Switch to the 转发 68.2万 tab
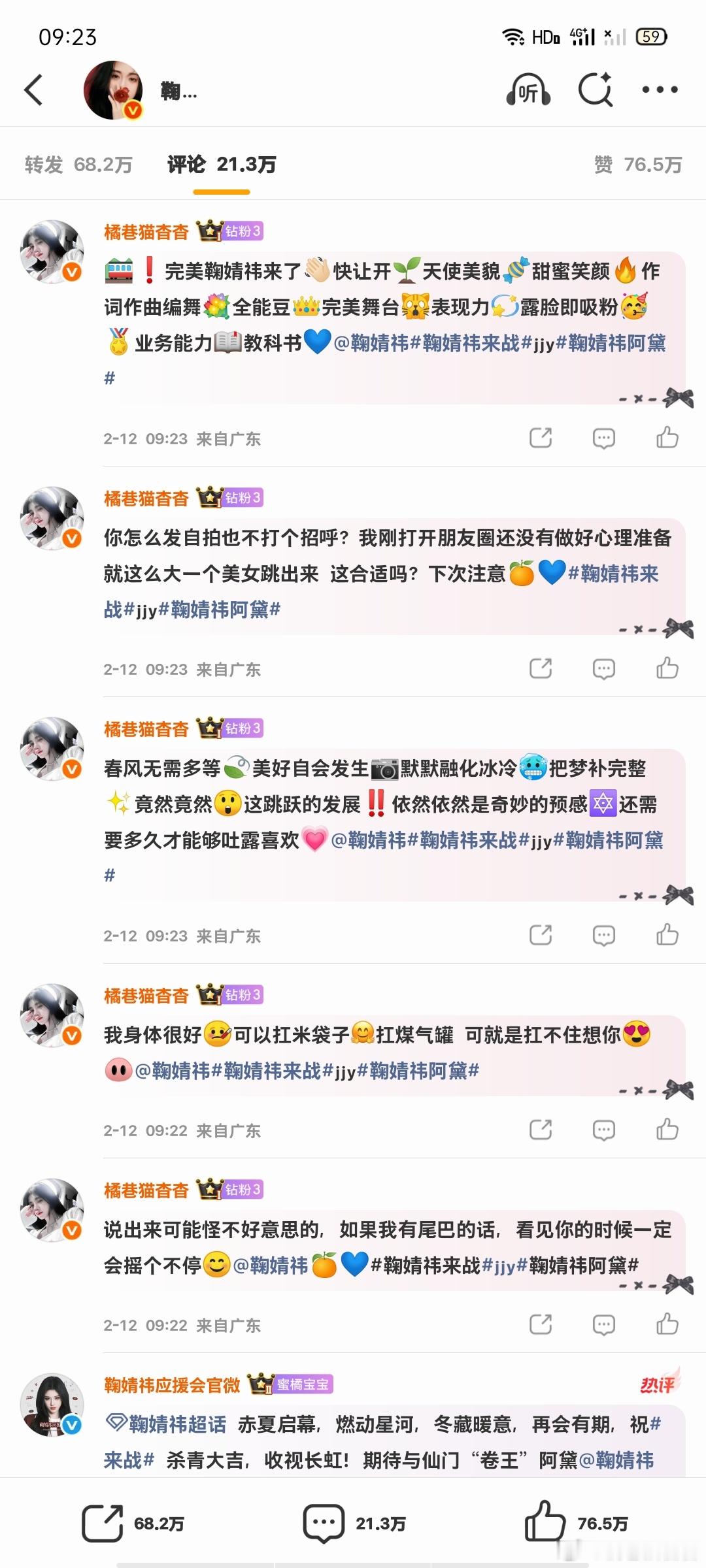 [x=78, y=165]
